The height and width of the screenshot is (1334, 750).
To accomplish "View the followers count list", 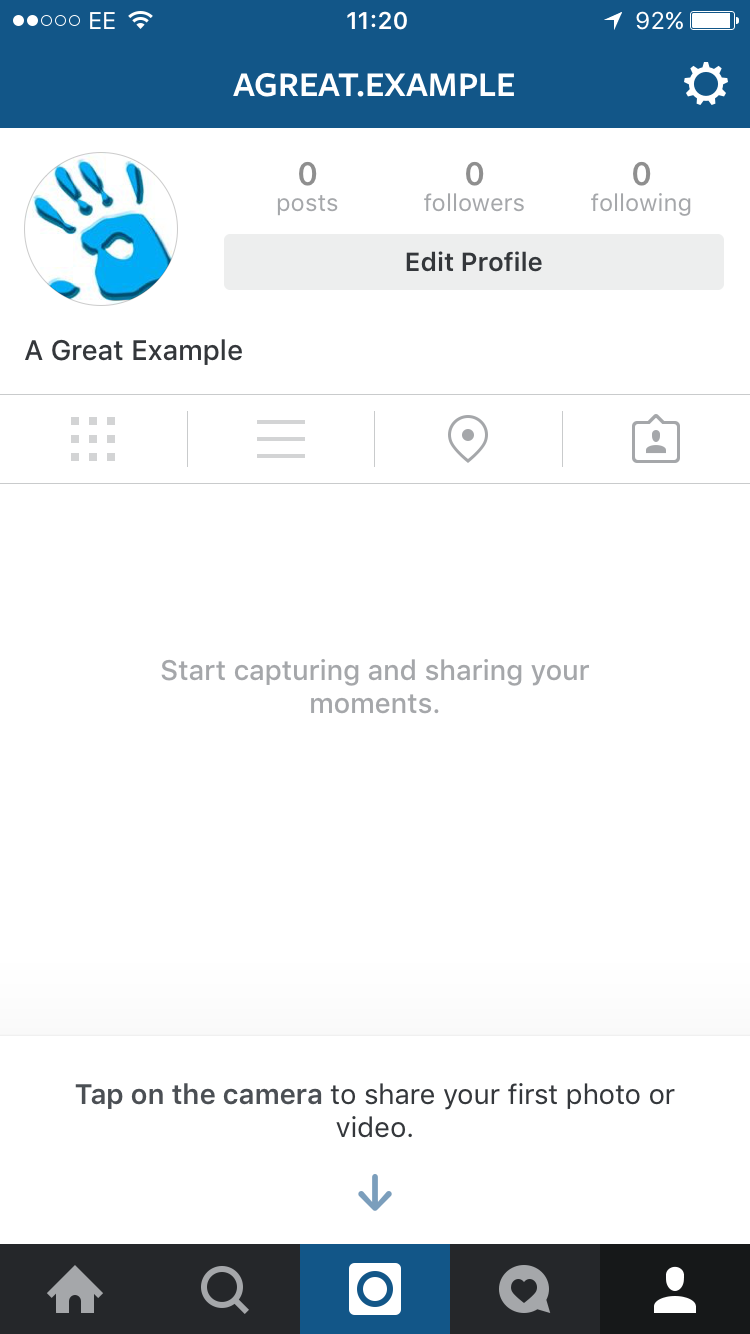I will [x=474, y=188].
